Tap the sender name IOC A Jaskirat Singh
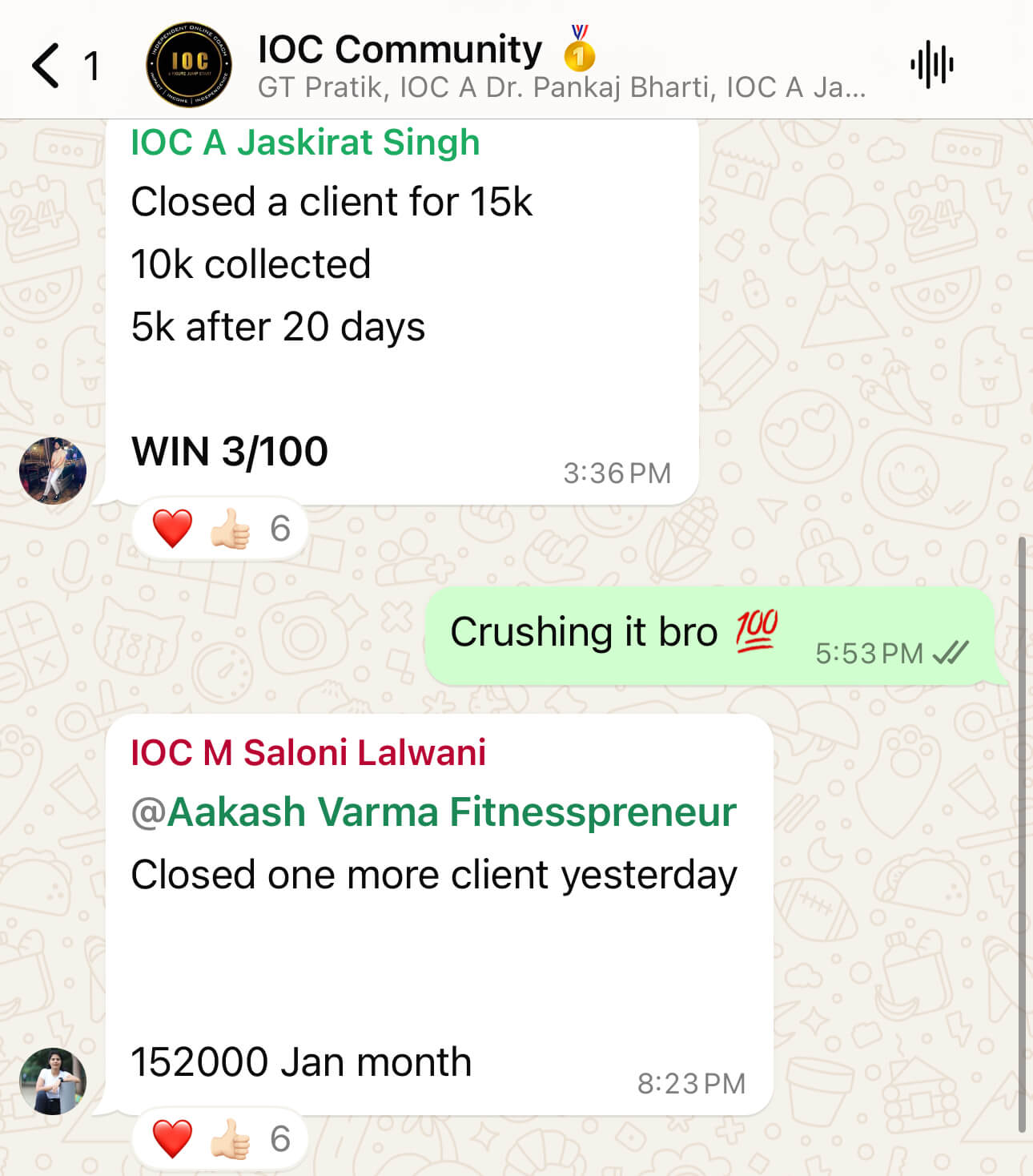The image size is (1033, 1176). (x=305, y=143)
